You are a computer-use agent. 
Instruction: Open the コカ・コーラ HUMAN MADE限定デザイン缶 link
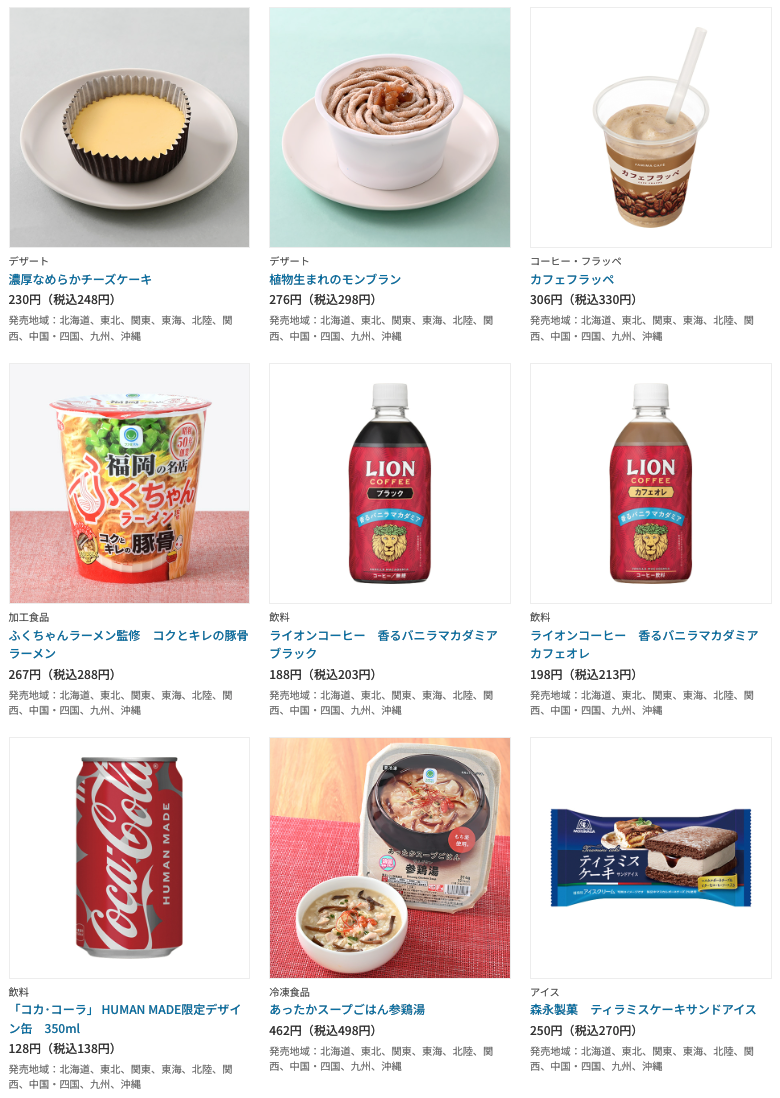click(x=125, y=1019)
